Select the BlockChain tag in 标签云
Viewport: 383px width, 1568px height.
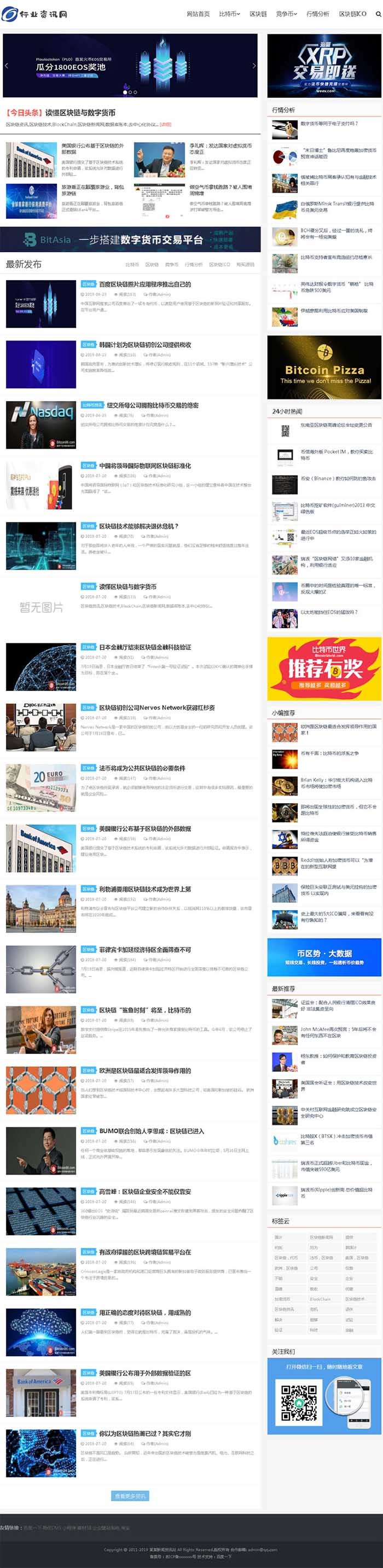320,1299
